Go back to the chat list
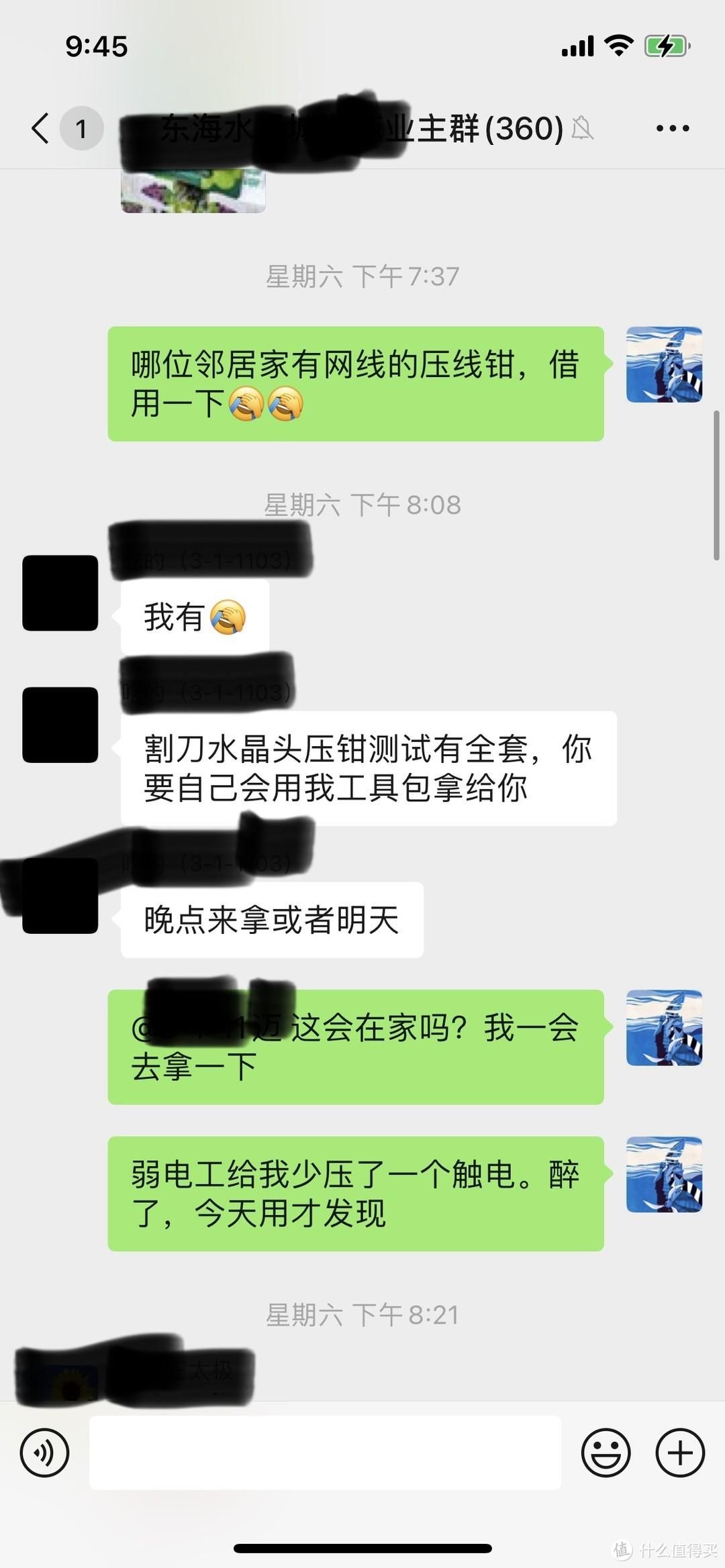725x1568 pixels. click(42, 128)
